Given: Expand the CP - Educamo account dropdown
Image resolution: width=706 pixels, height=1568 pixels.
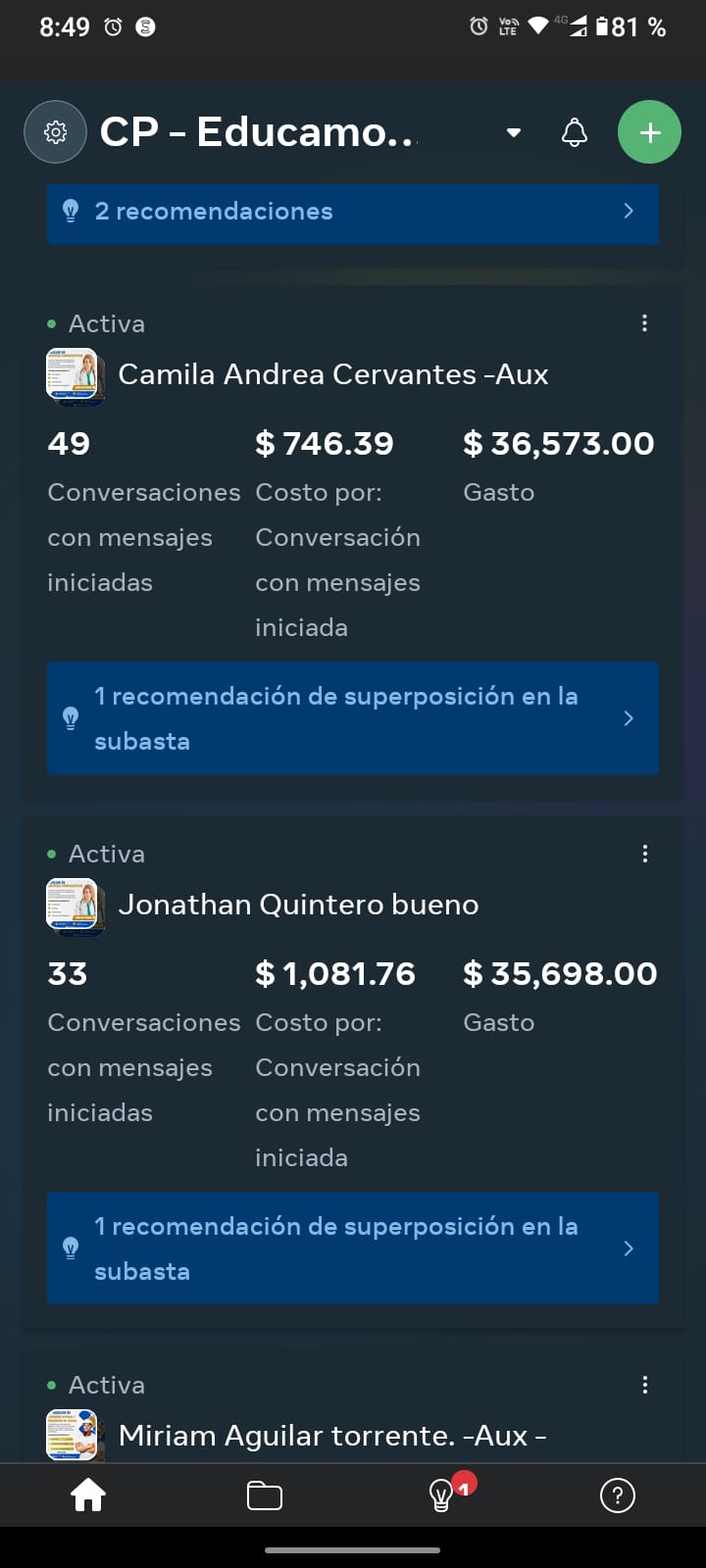Looking at the screenshot, I should pyautogui.click(x=513, y=132).
